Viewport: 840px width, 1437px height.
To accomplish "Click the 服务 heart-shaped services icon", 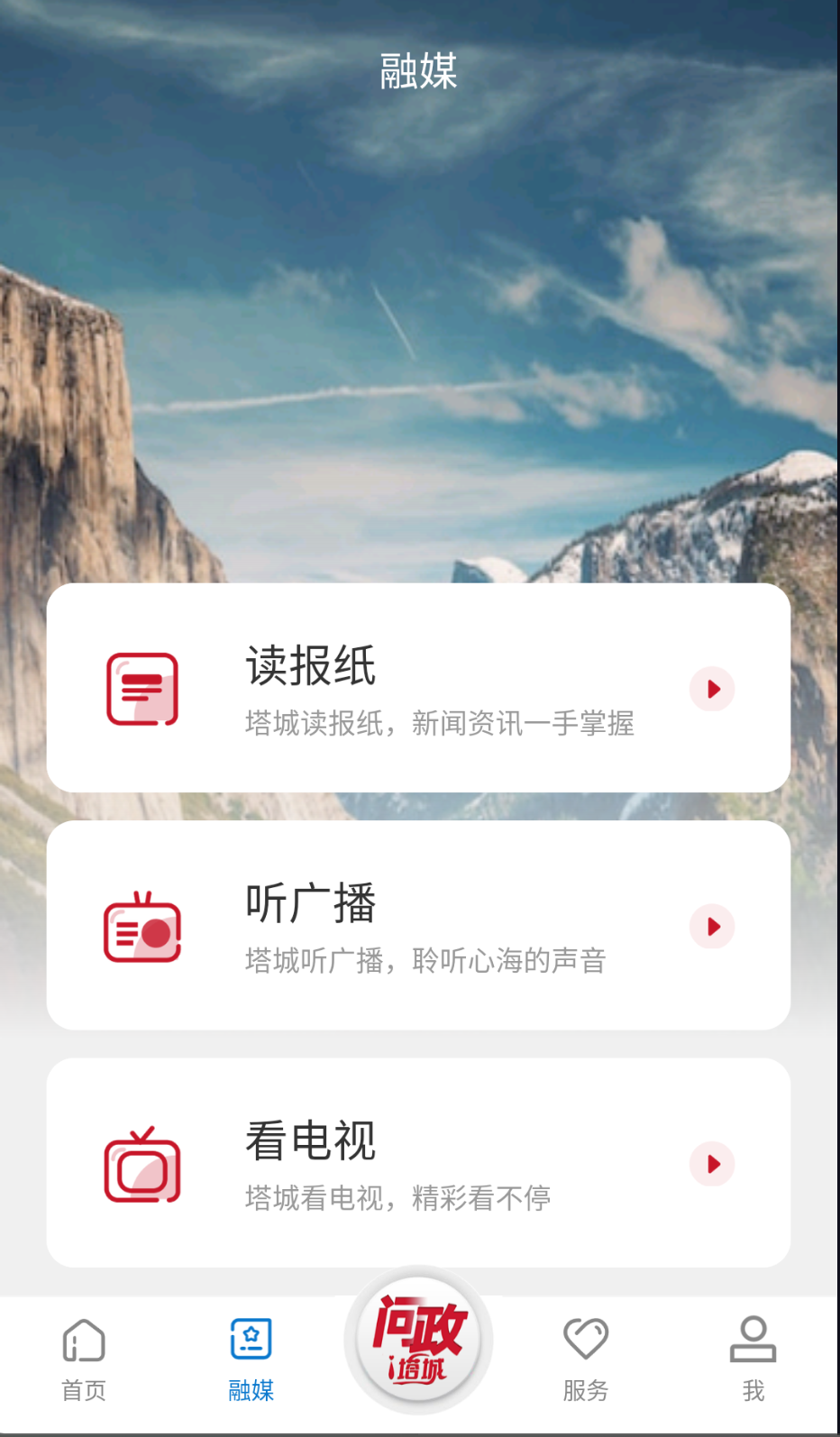I will (586, 1340).
